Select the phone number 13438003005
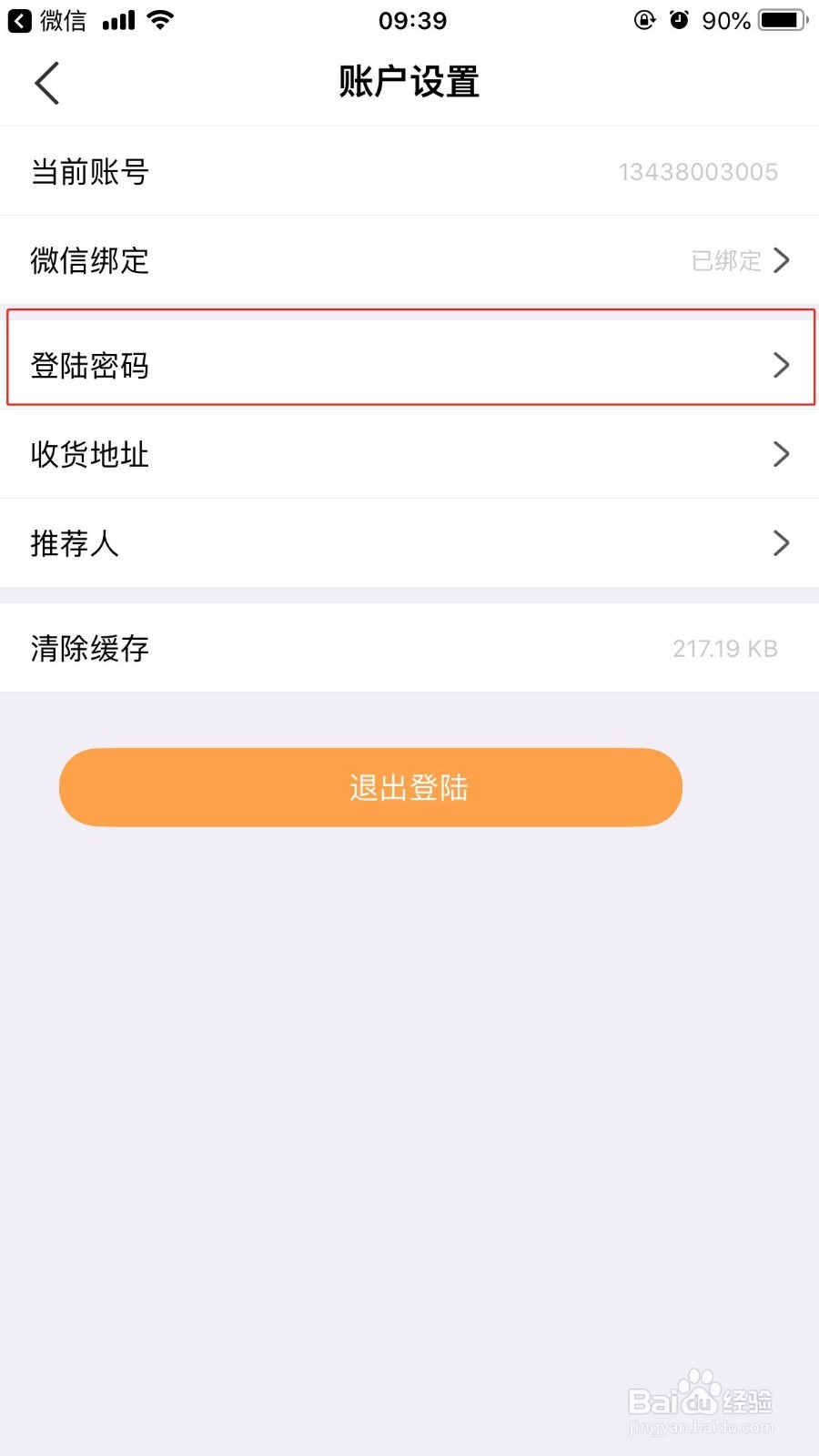Screen dimensions: 819x1456 click(x=697, y=171)
